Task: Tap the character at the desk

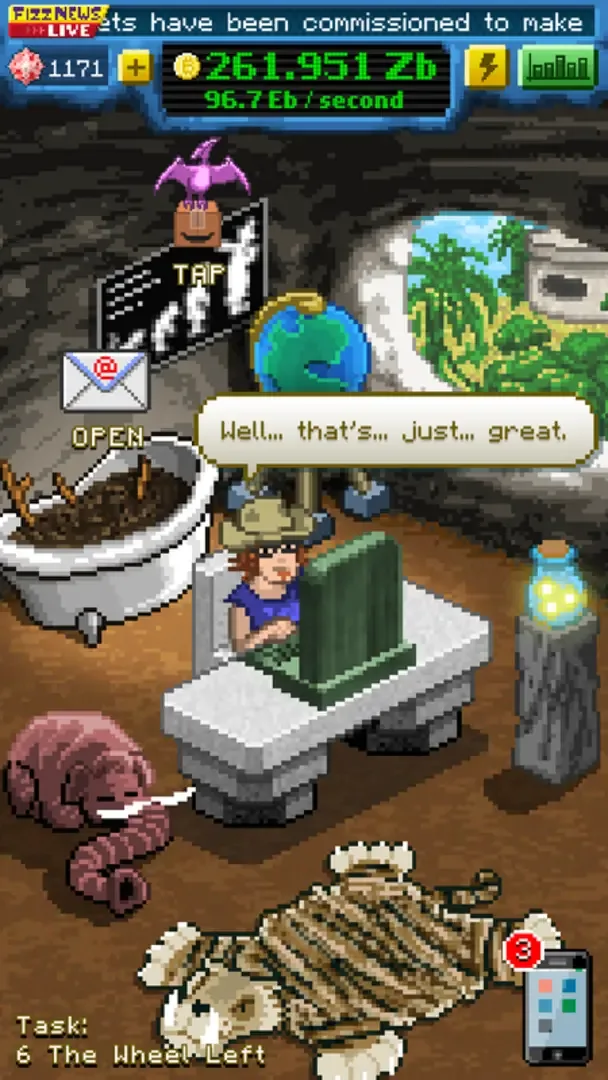Action: 265,590
